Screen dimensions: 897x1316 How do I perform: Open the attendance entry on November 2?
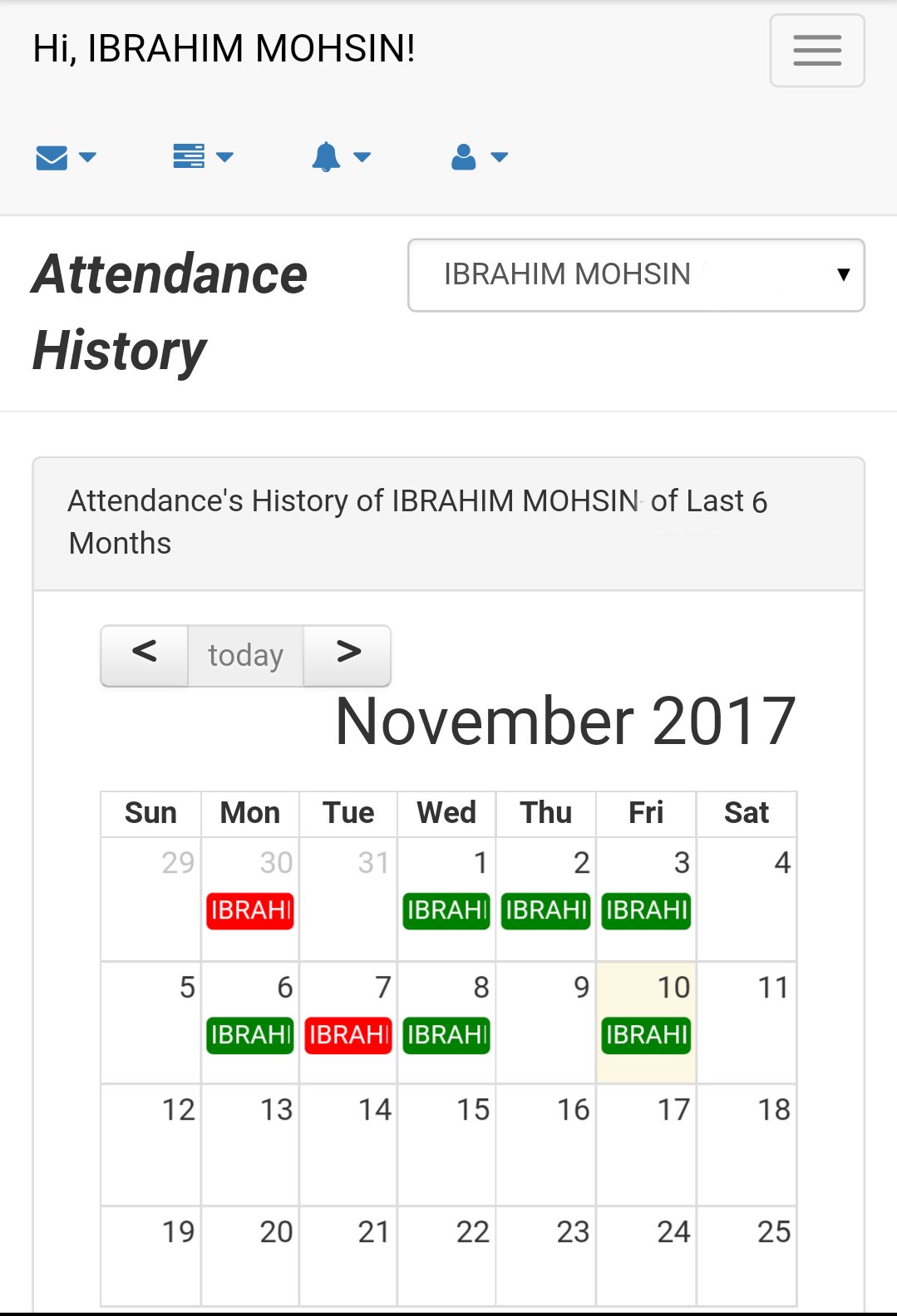click(546, 910)
